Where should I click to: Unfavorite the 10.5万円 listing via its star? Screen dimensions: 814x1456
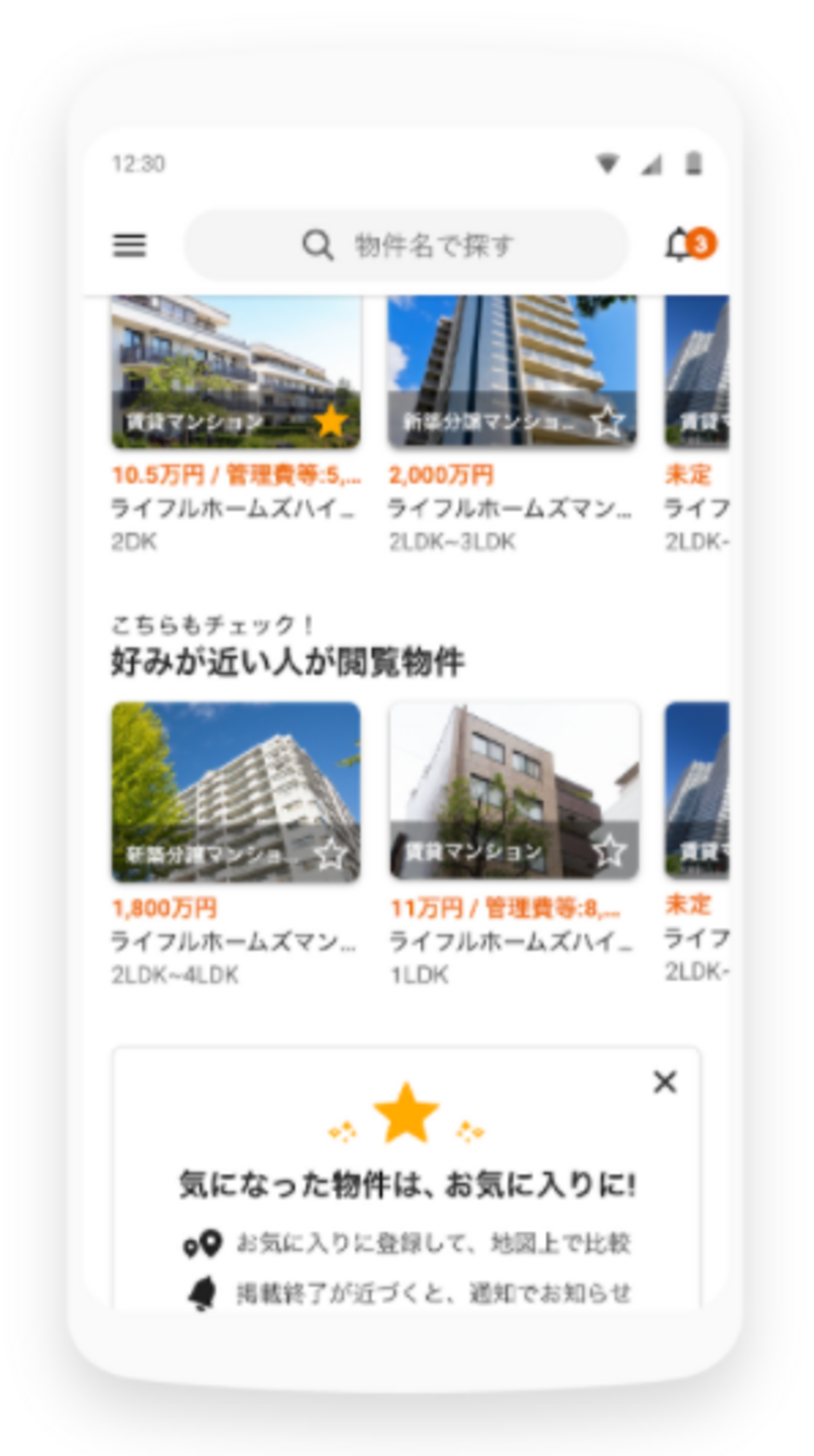click(331, 421)
